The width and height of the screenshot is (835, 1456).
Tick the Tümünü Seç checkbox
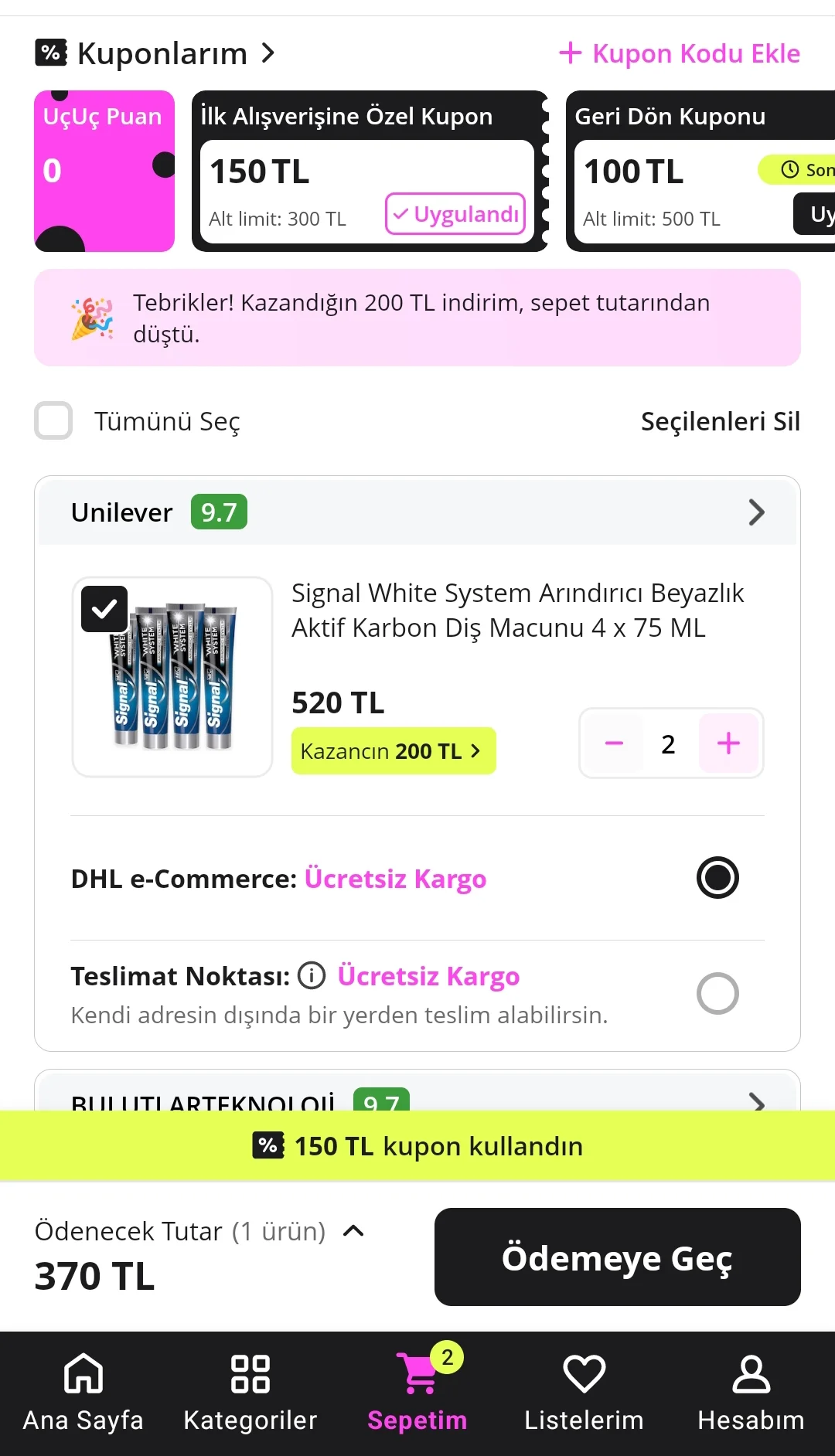53,421
